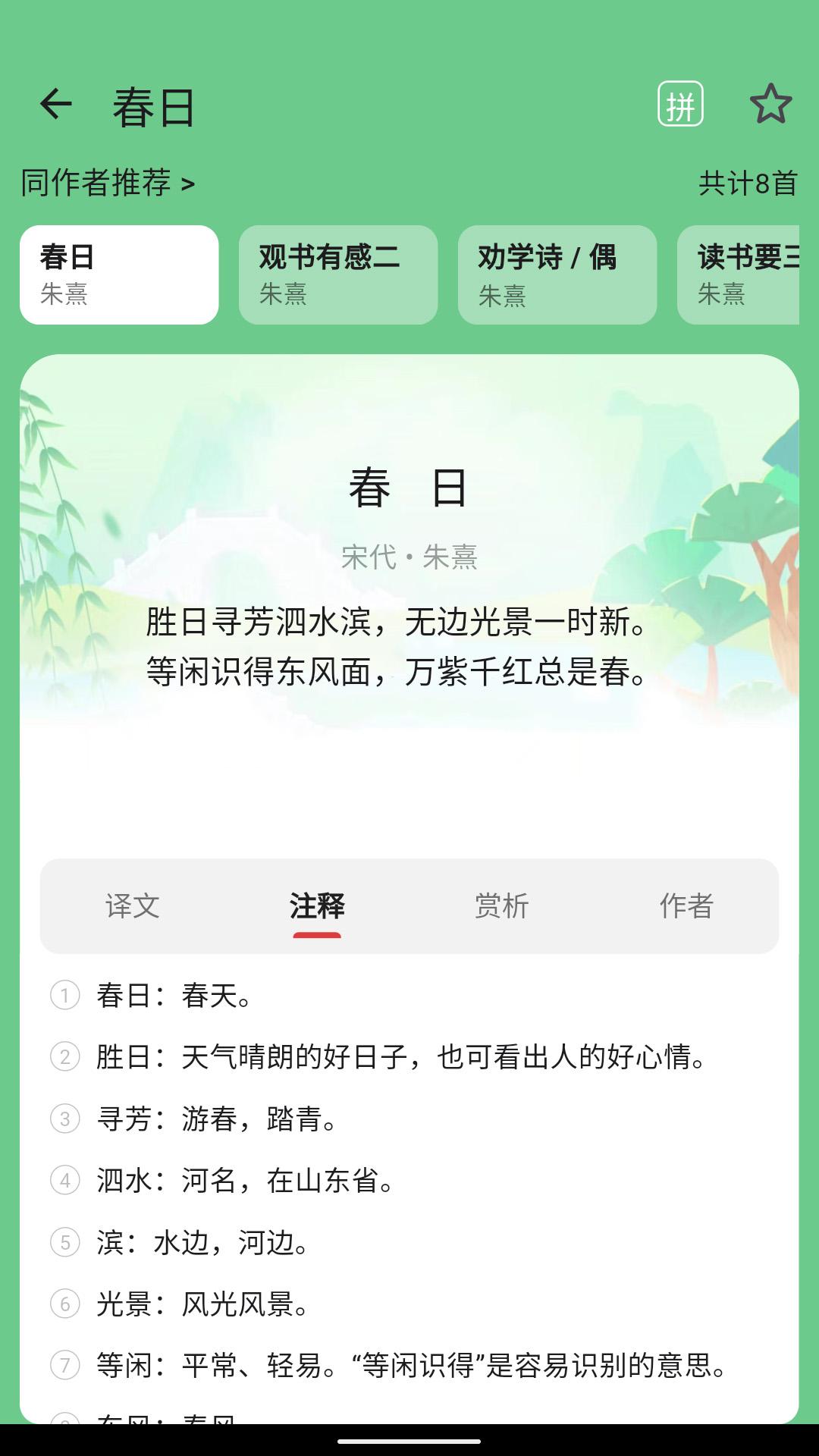Select the 劝学诗 / 偶 poem card
Viewport: 819px width, 1456px height.
tap(557, 275)
